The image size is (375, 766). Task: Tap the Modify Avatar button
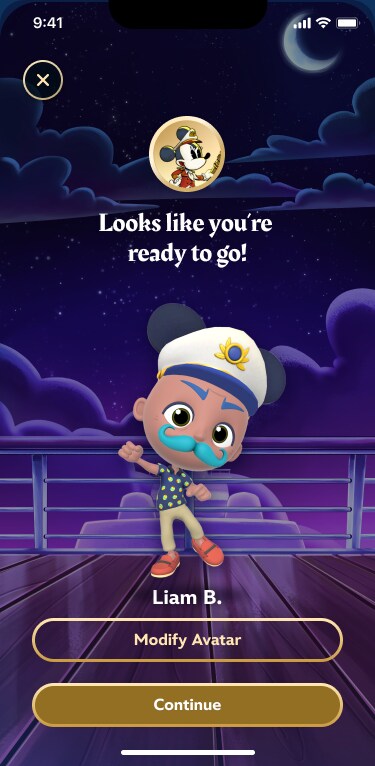click(x=188, y=640)
